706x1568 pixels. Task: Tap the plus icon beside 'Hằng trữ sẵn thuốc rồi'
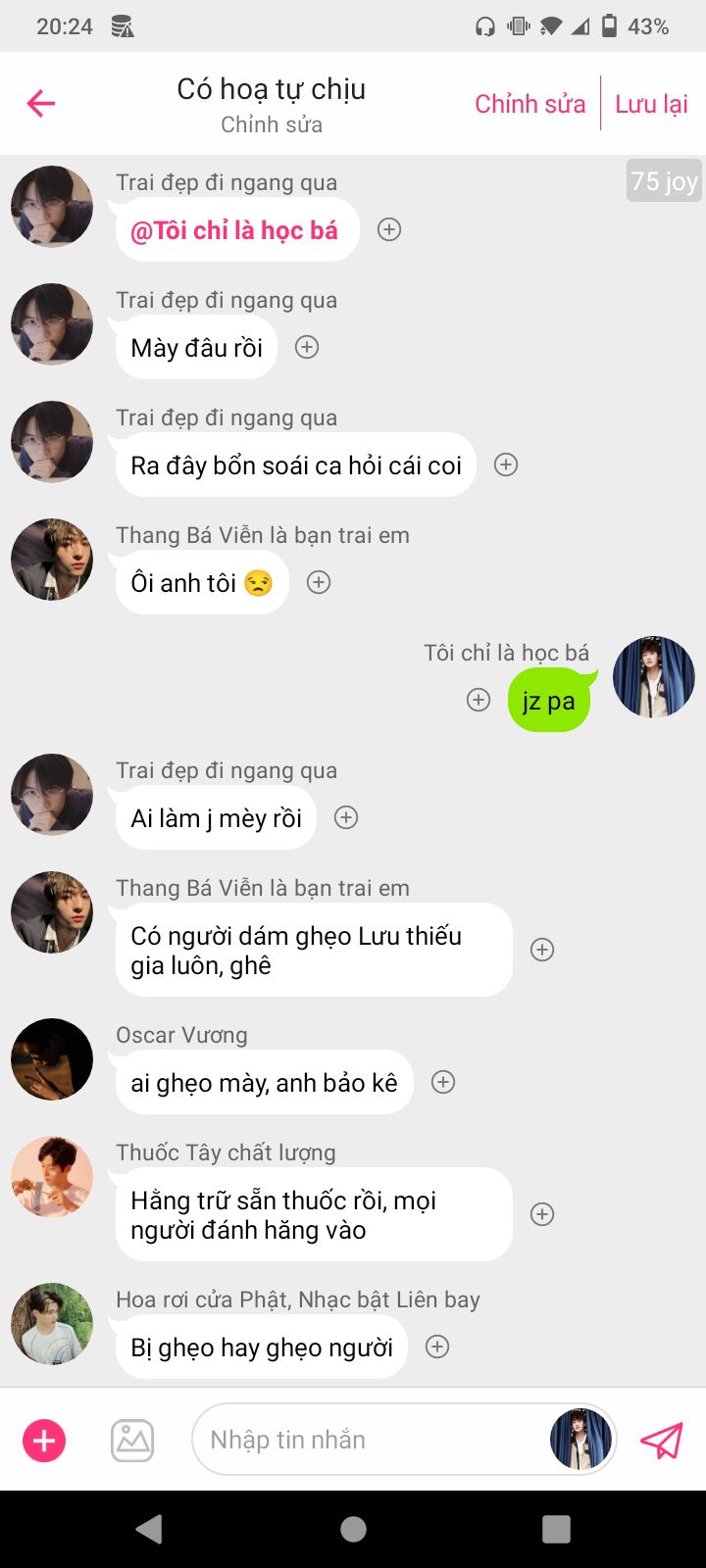click(542, 1214)
